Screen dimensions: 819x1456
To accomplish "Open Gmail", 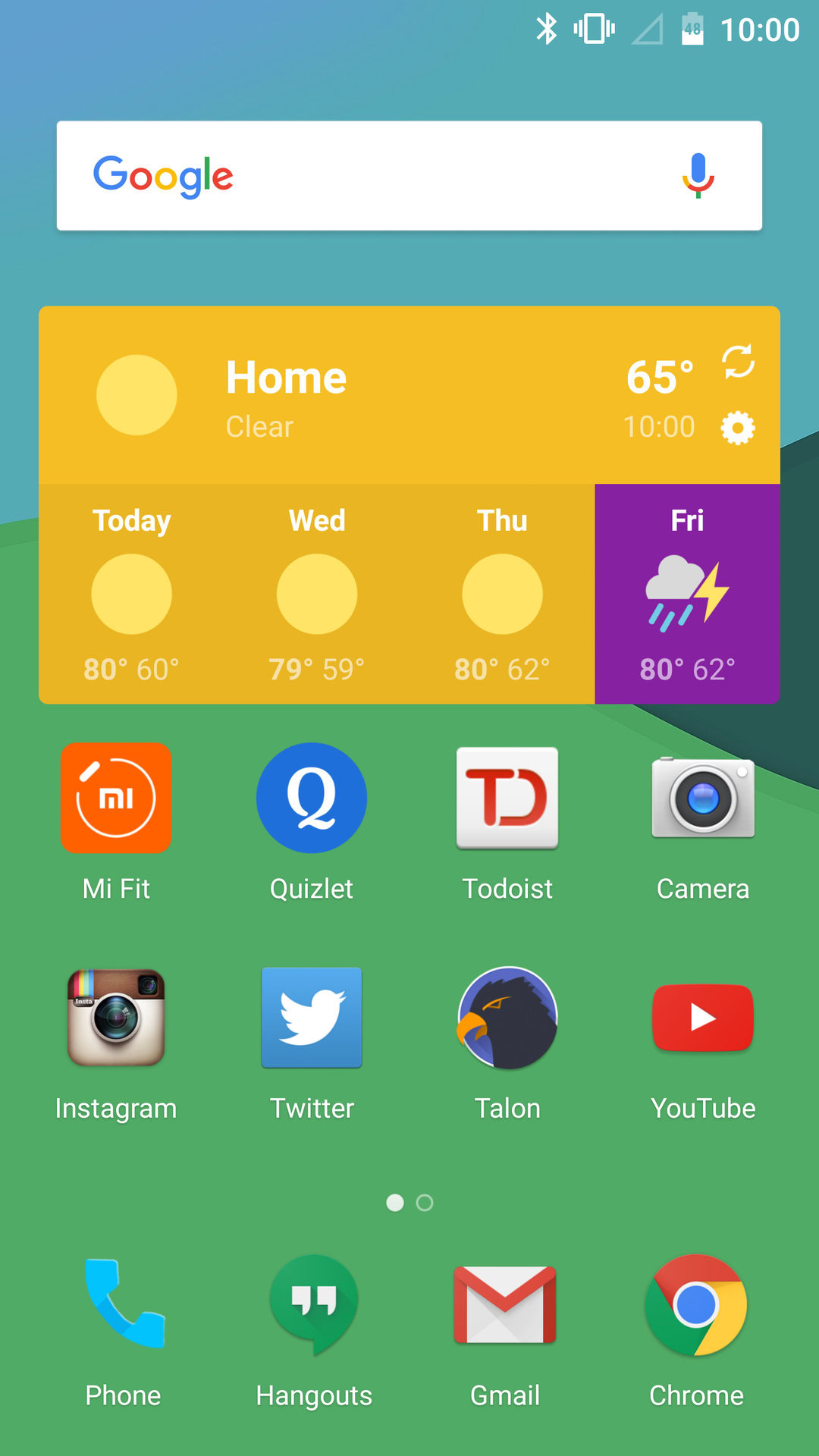I will (x=505, y=1304).
